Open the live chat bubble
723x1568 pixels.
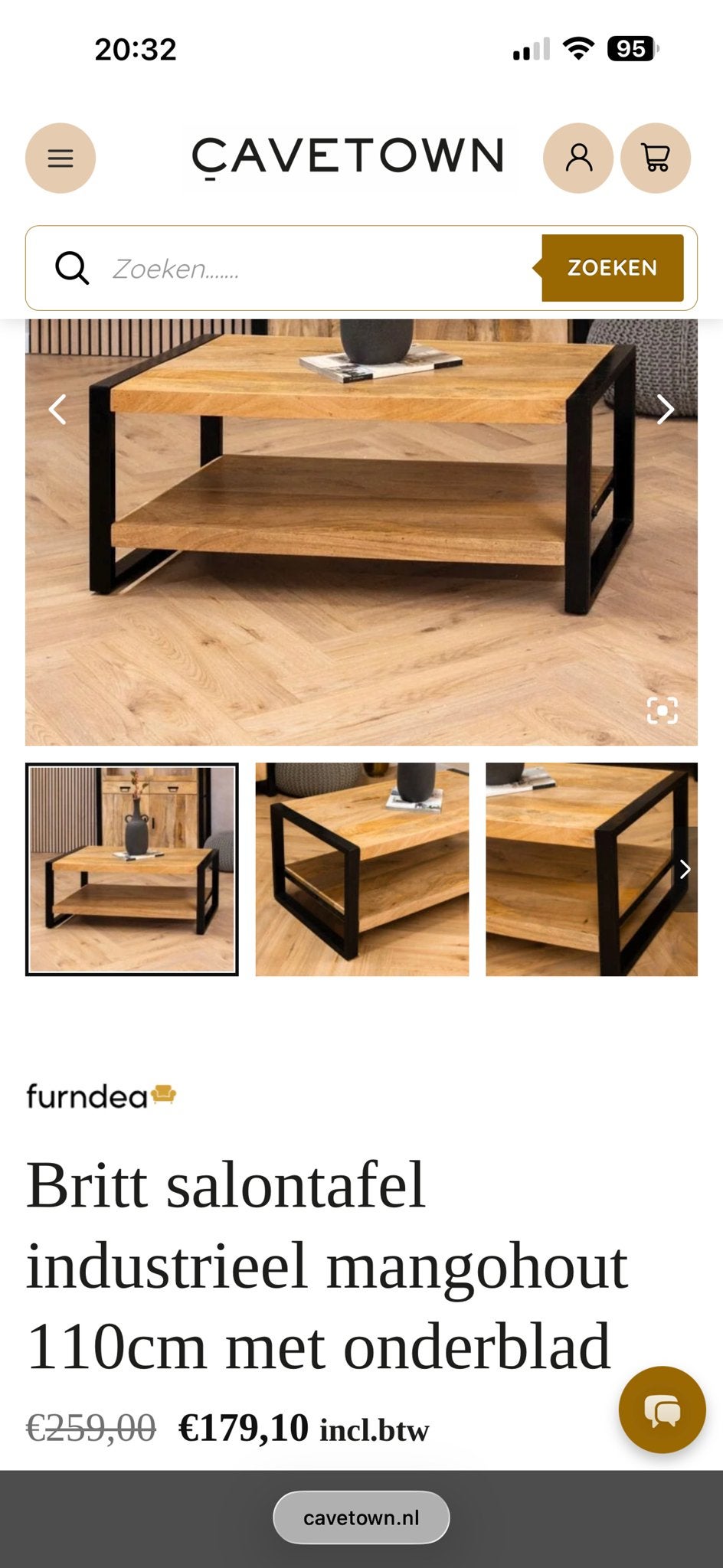click(x=662, y=1410)
